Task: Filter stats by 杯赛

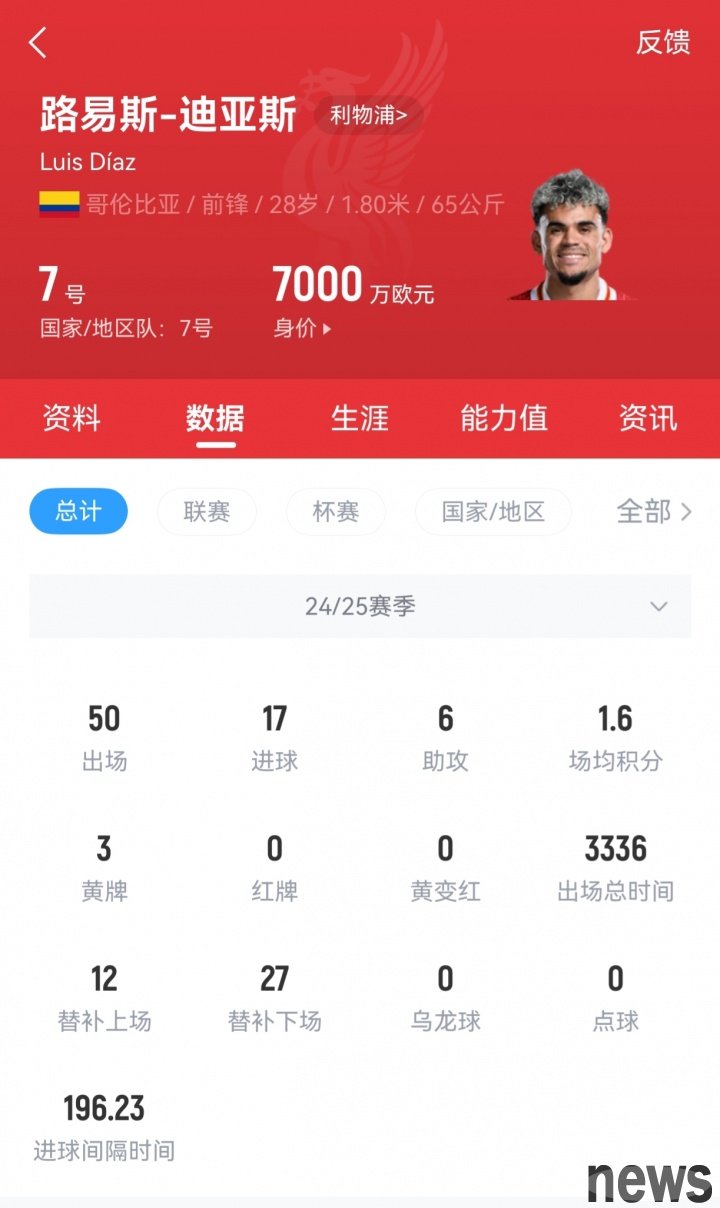Action: (x=335, y=512)
